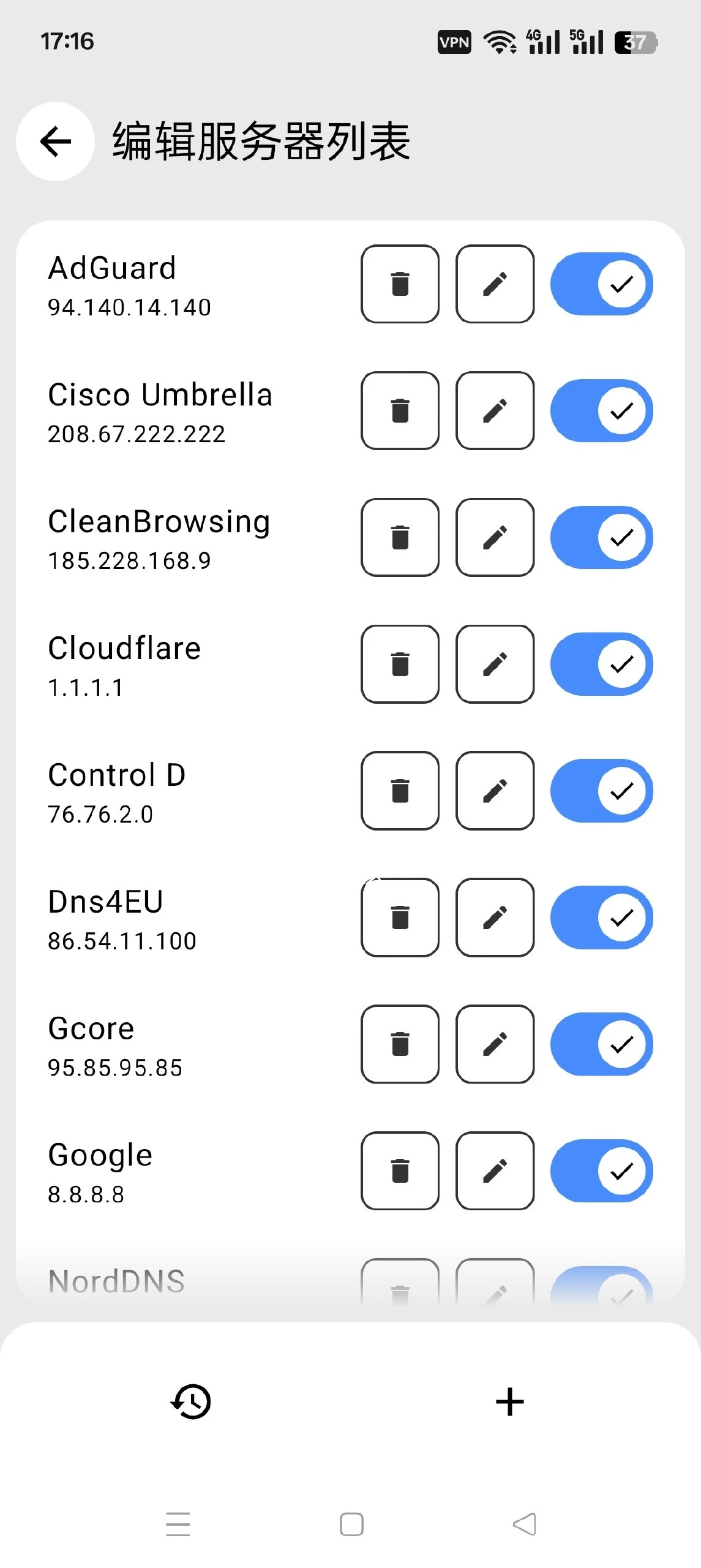Edit the Gcore server entry
The image size is (701, 1568).
click(x=495, y=1044)
